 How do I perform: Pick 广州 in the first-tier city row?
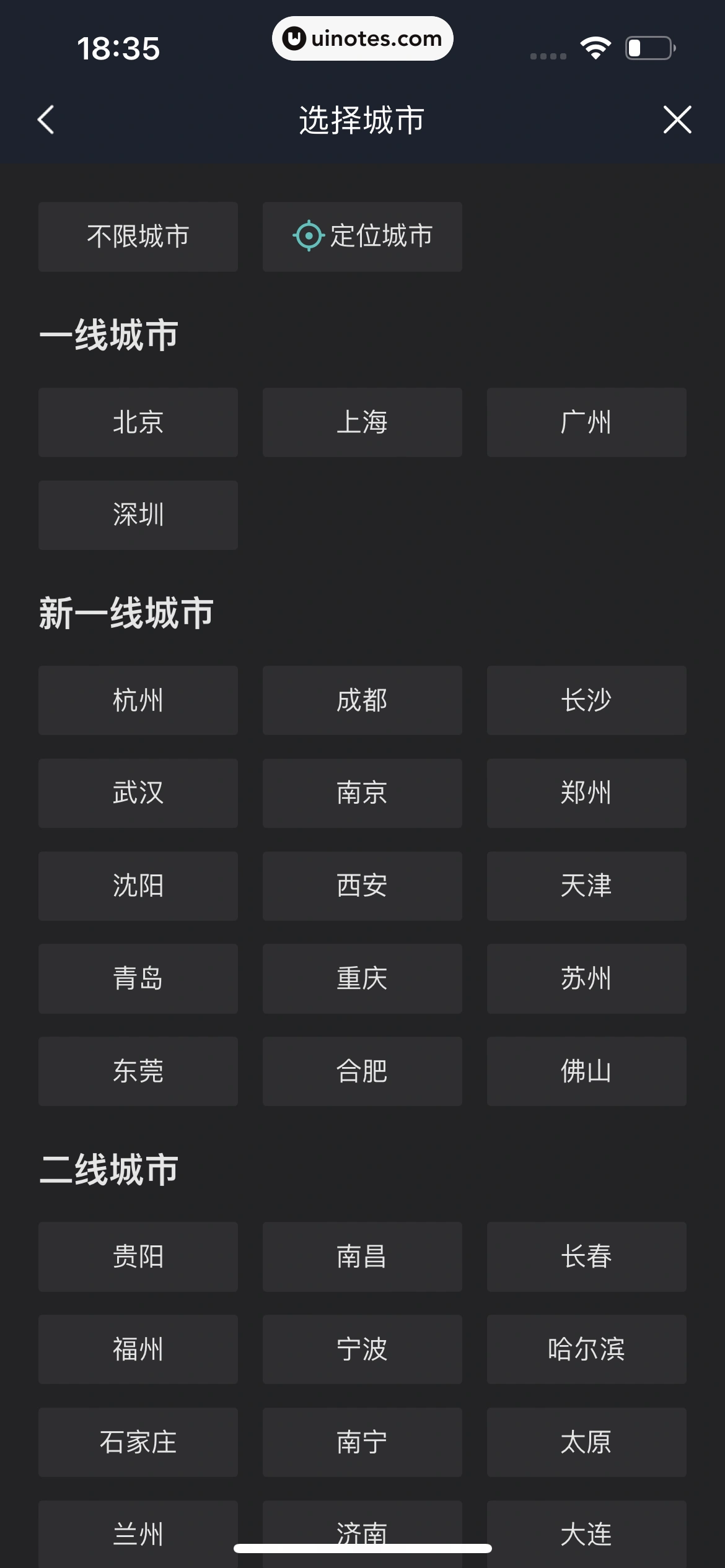tap(586, 422)
